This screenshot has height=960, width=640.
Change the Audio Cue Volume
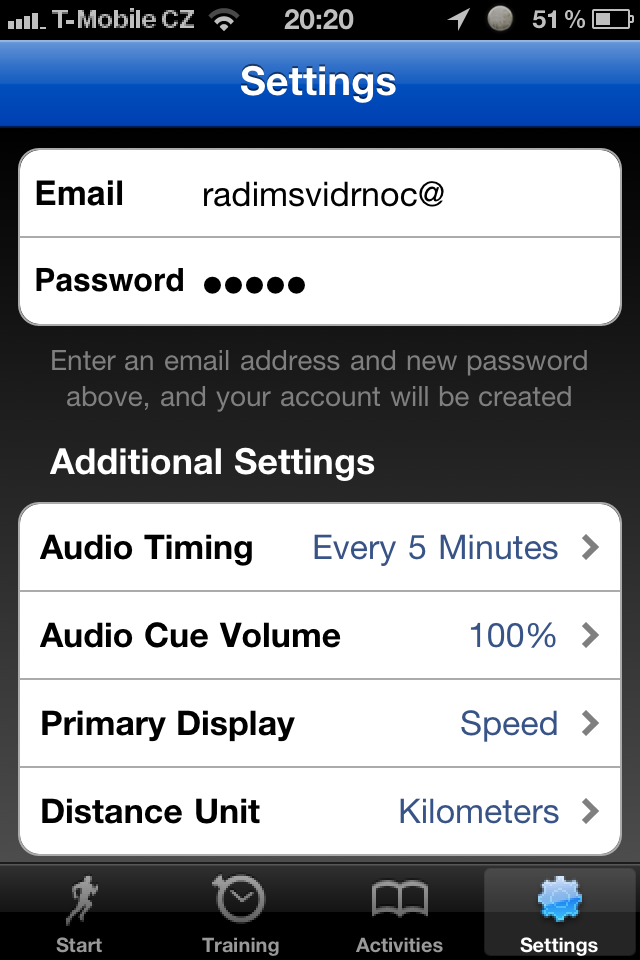point(320,636)
